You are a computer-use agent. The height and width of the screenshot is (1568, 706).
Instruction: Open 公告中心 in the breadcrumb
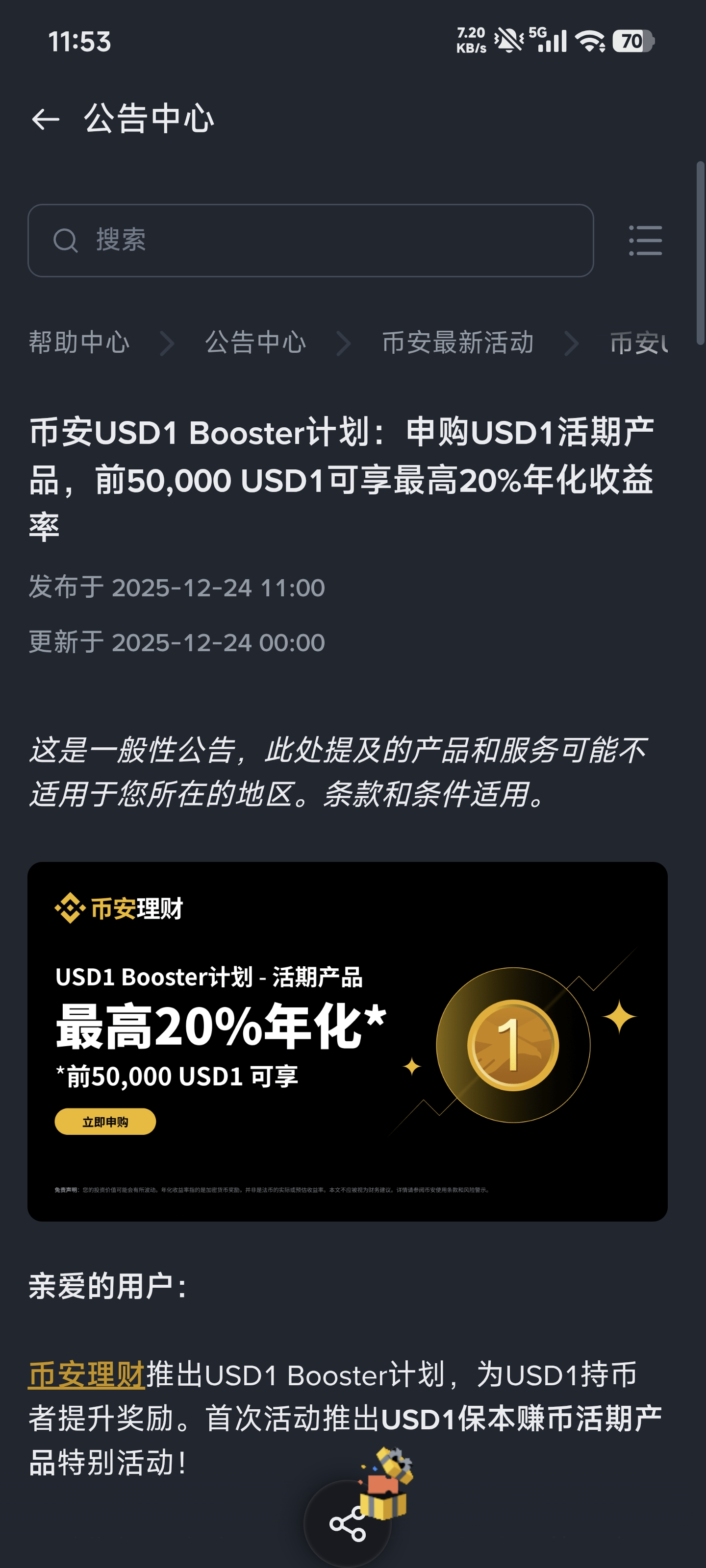(255, 343)
